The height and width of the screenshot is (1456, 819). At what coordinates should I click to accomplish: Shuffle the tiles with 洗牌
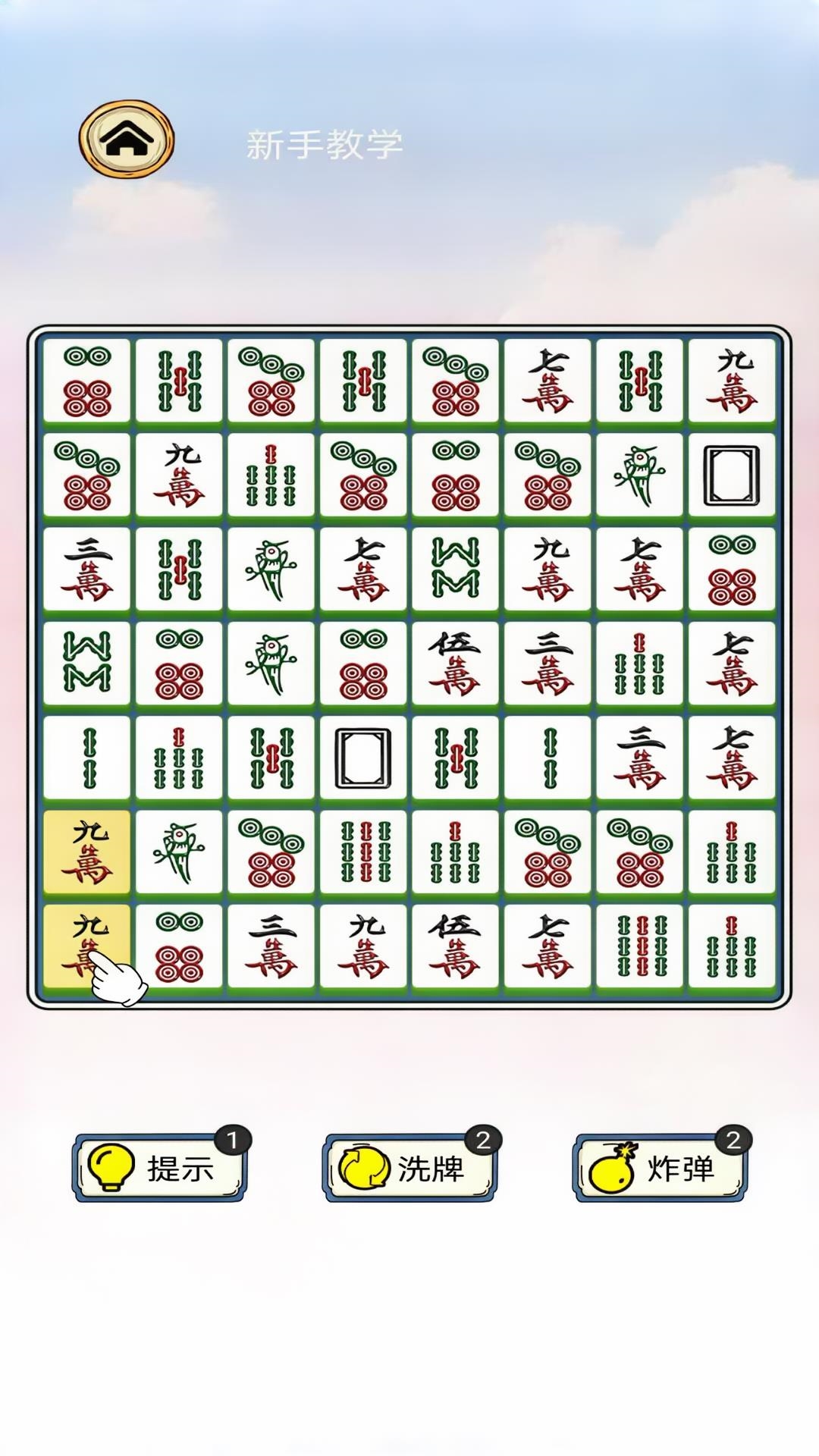pos(410,1168)
